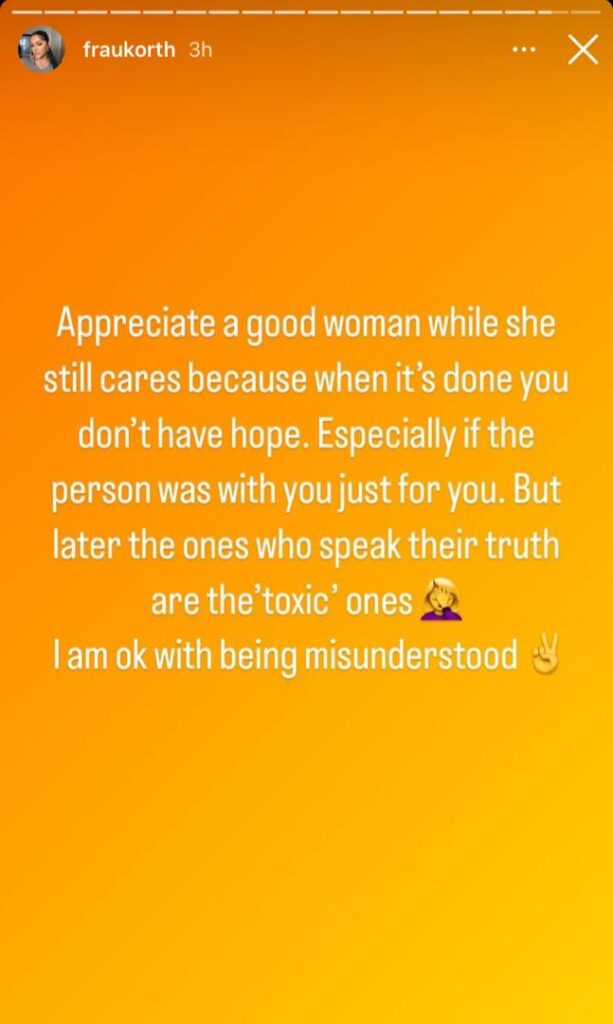Open fraukorth's profile picture
The image size is (613, 1024).
pos(42,49)
